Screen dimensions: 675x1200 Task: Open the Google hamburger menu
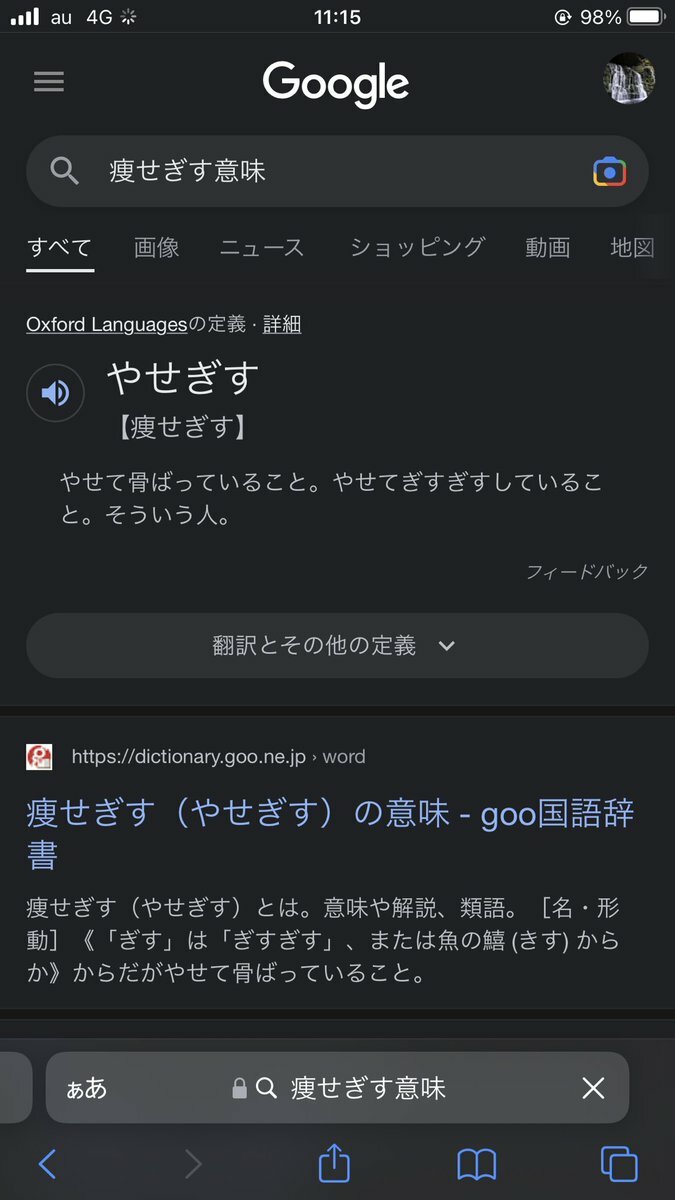pos(48,82)
